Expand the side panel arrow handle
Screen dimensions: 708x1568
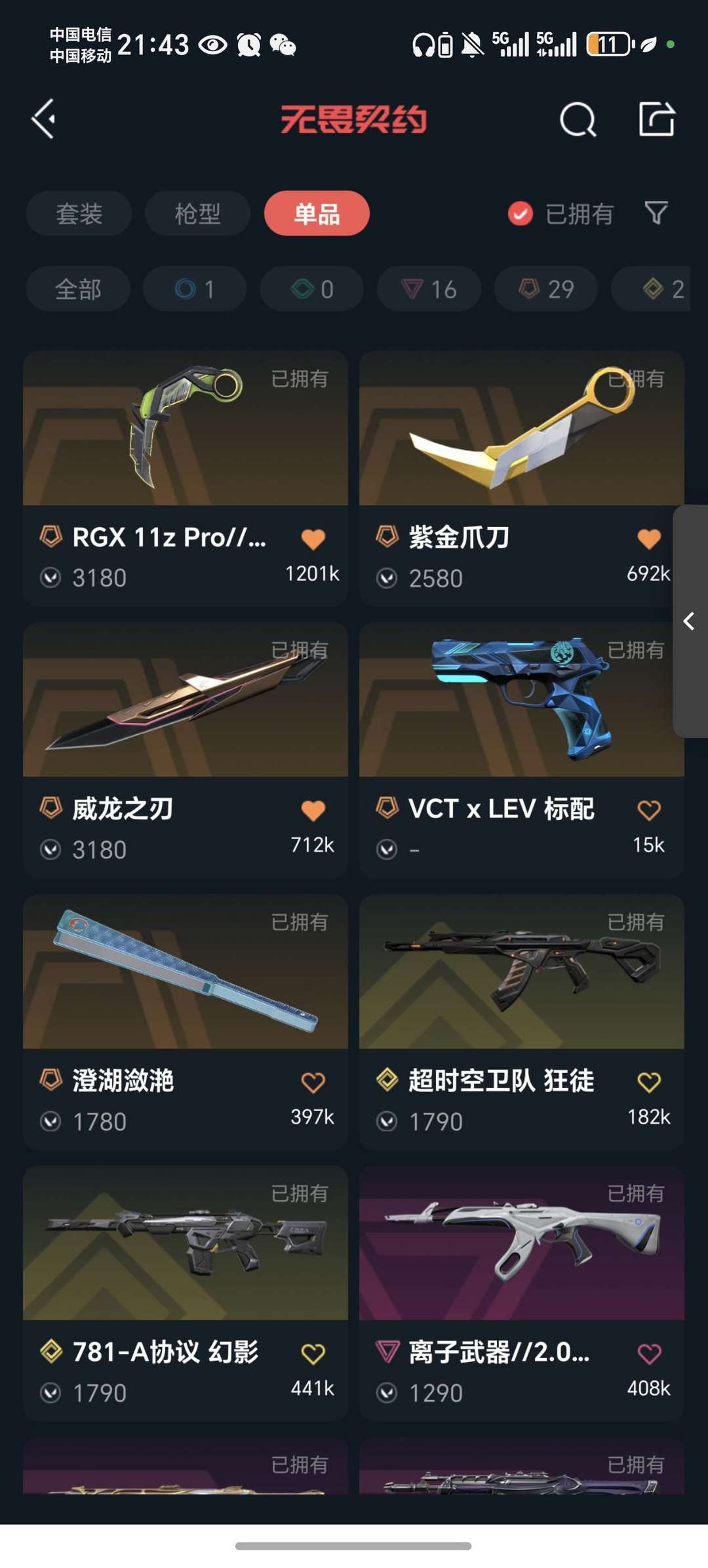click(x=689, y=621)
